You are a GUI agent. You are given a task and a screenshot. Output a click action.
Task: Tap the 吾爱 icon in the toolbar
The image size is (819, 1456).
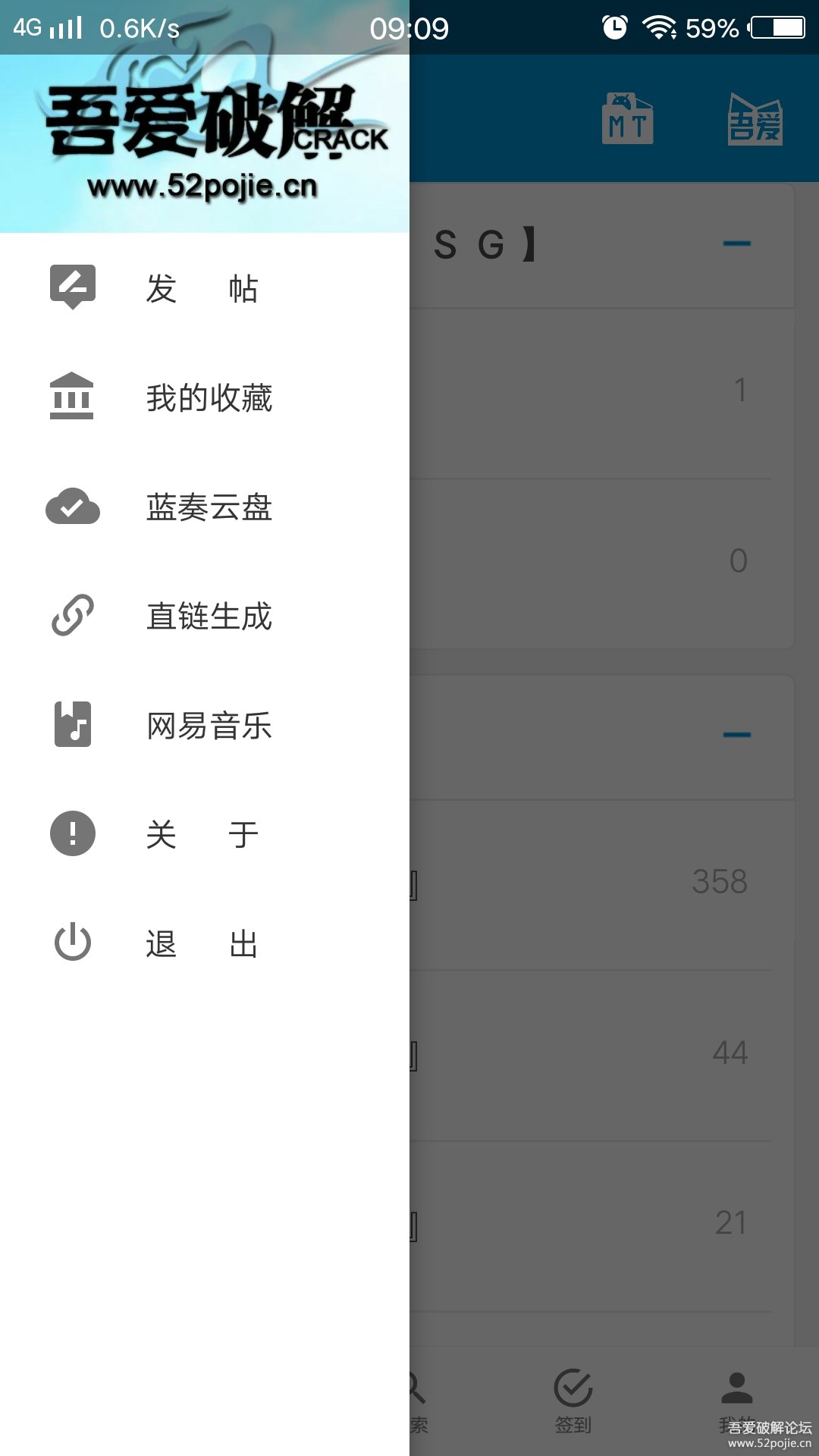click(755, 119)
